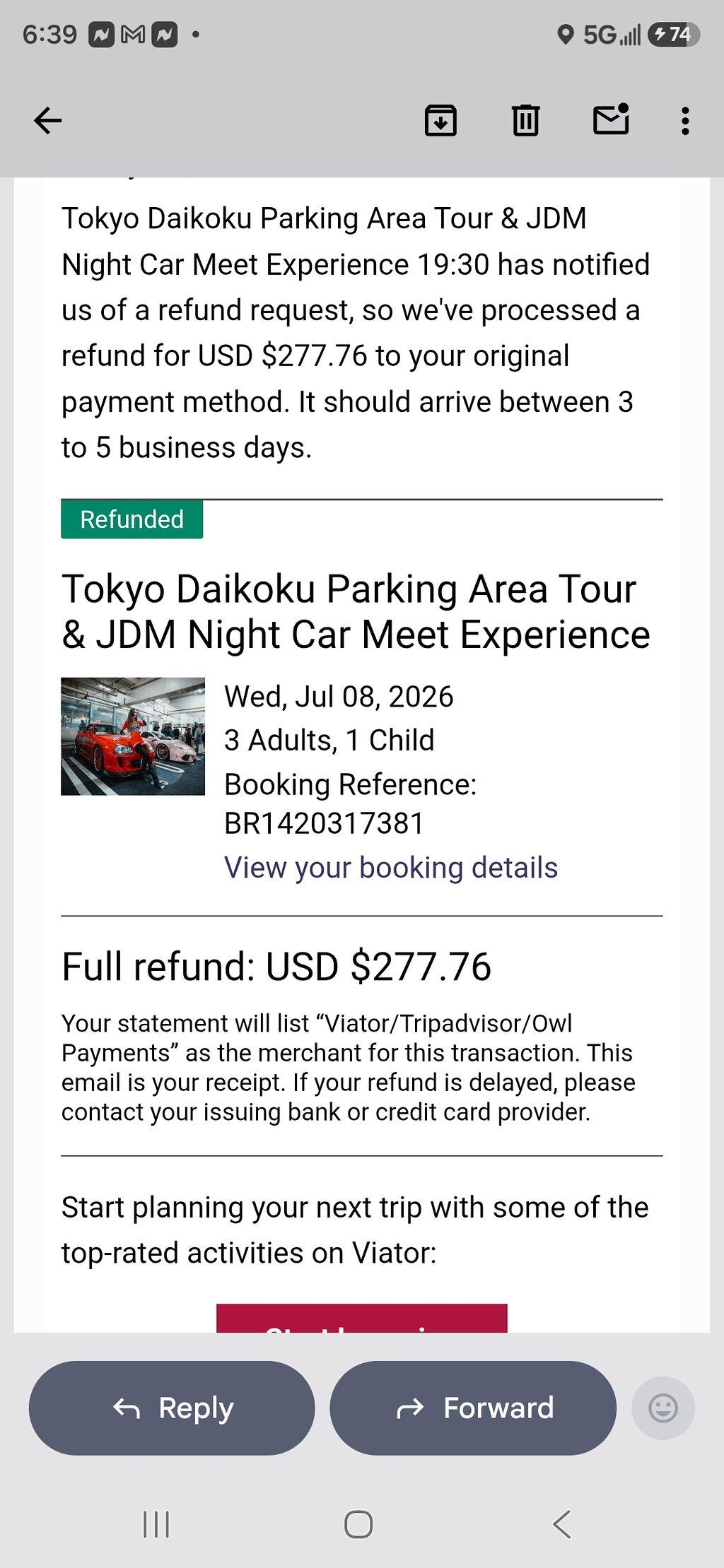
Task: Tap the red button below Viator activities
Action: click(x=362, y=1318)
